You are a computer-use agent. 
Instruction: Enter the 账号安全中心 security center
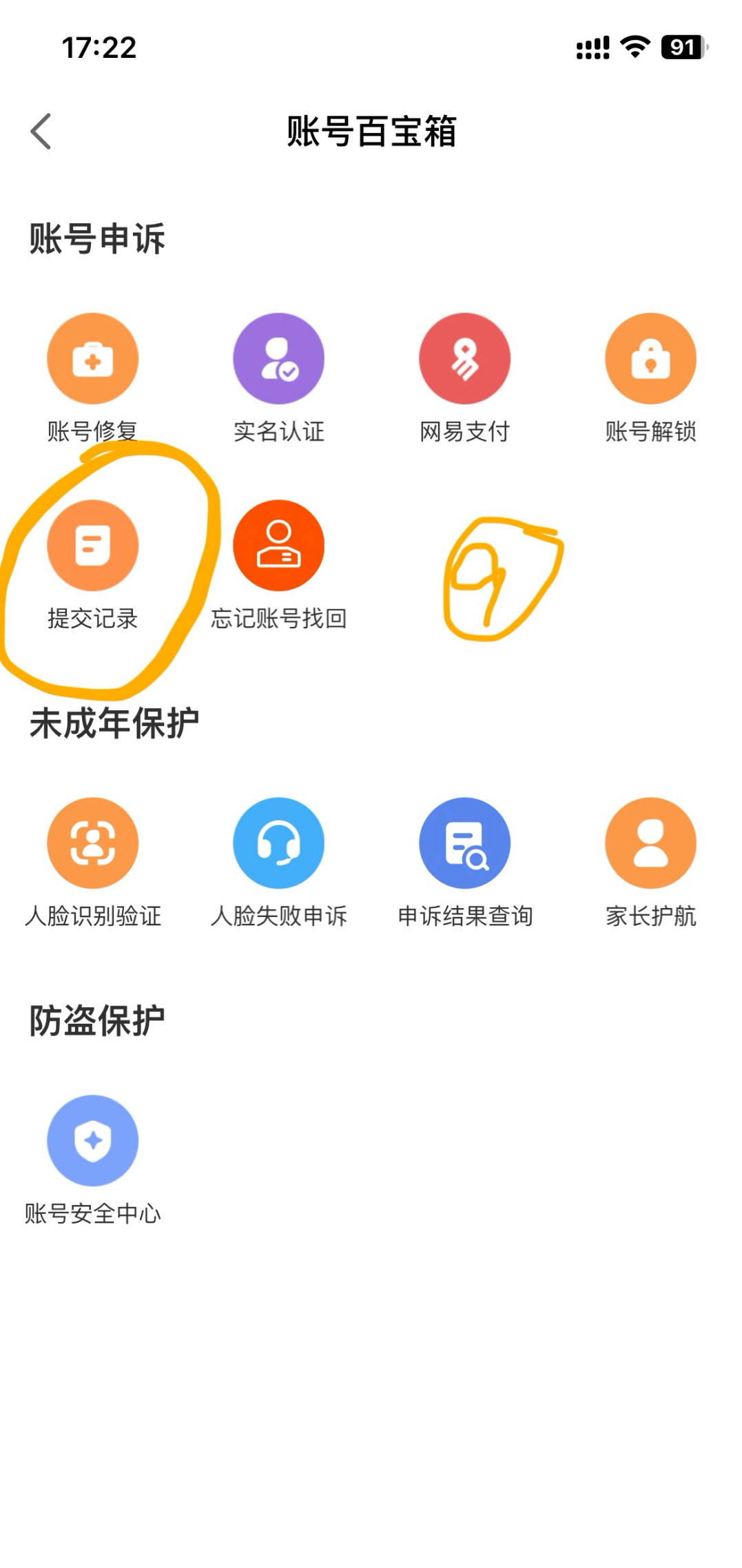pos(93,1140)
